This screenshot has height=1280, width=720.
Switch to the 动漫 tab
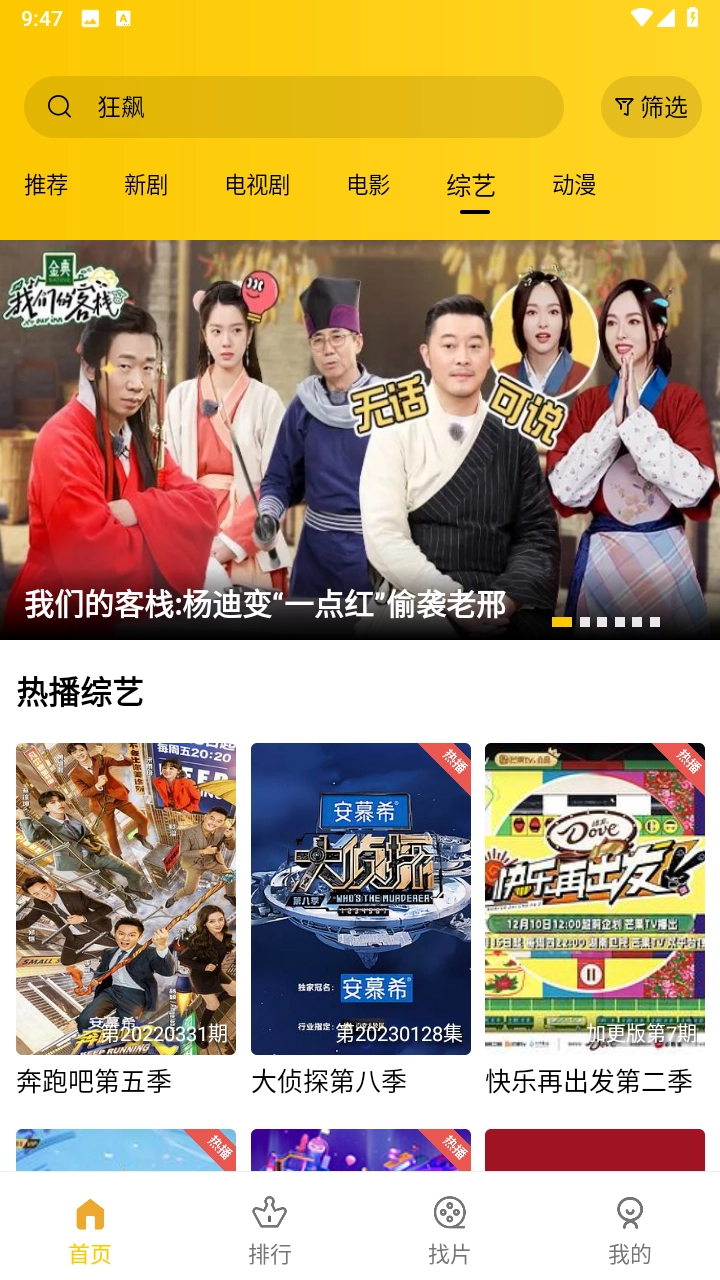[x=575, y=185]
